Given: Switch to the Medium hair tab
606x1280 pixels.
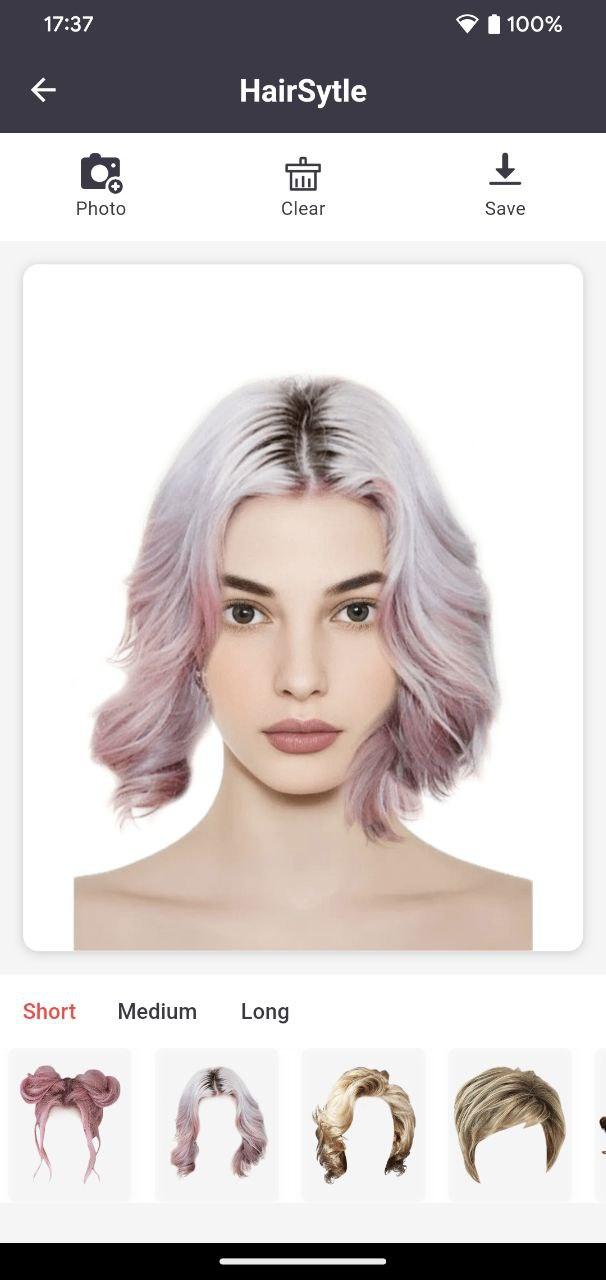Looking at the screenshot, I should (157, 1011).
